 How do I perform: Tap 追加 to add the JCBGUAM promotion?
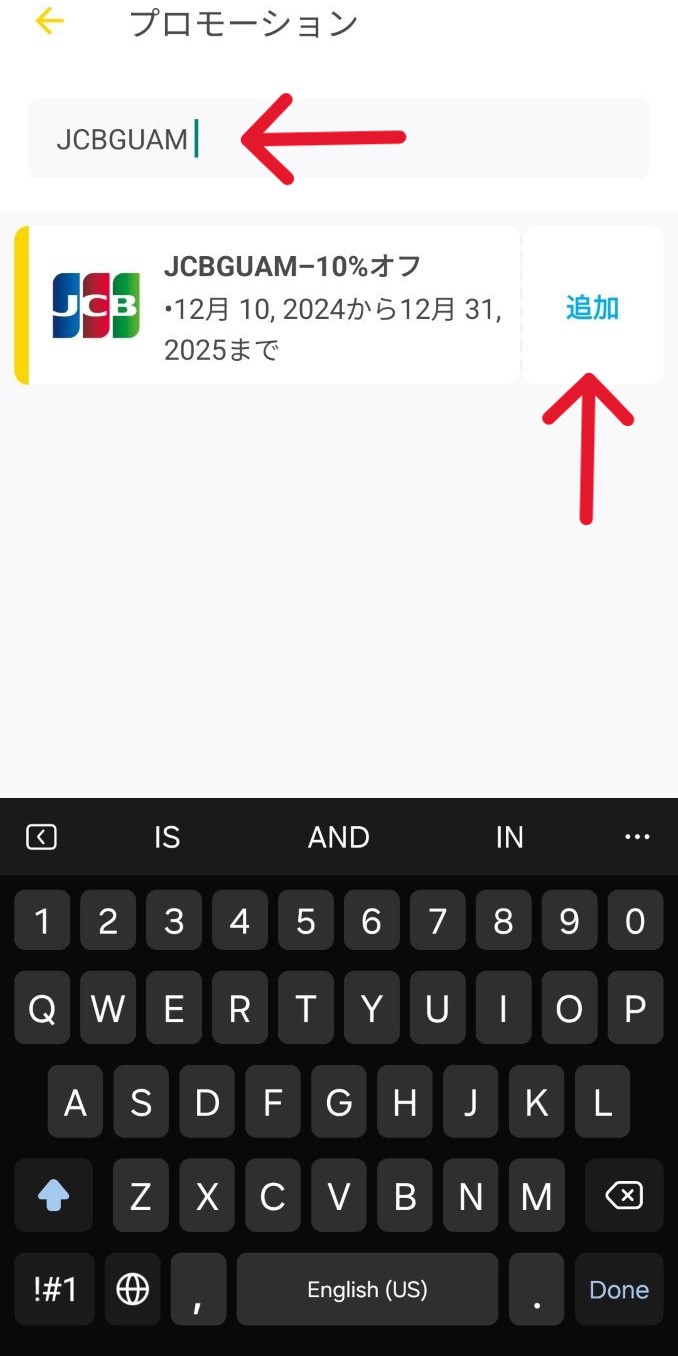click(593, 307)
